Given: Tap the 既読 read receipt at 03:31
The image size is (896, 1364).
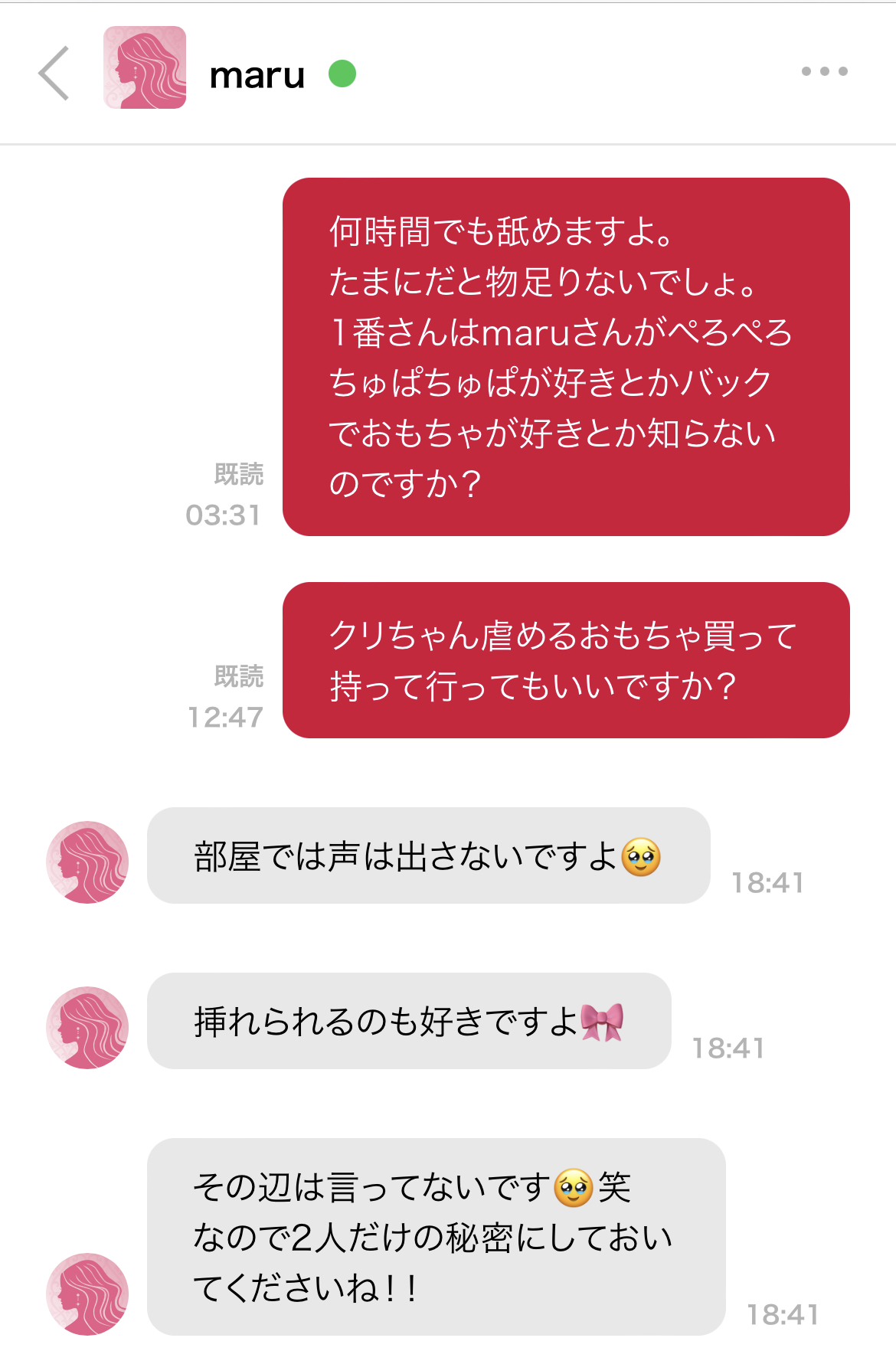Looking at the screenshot, I should tap(239, 477).
